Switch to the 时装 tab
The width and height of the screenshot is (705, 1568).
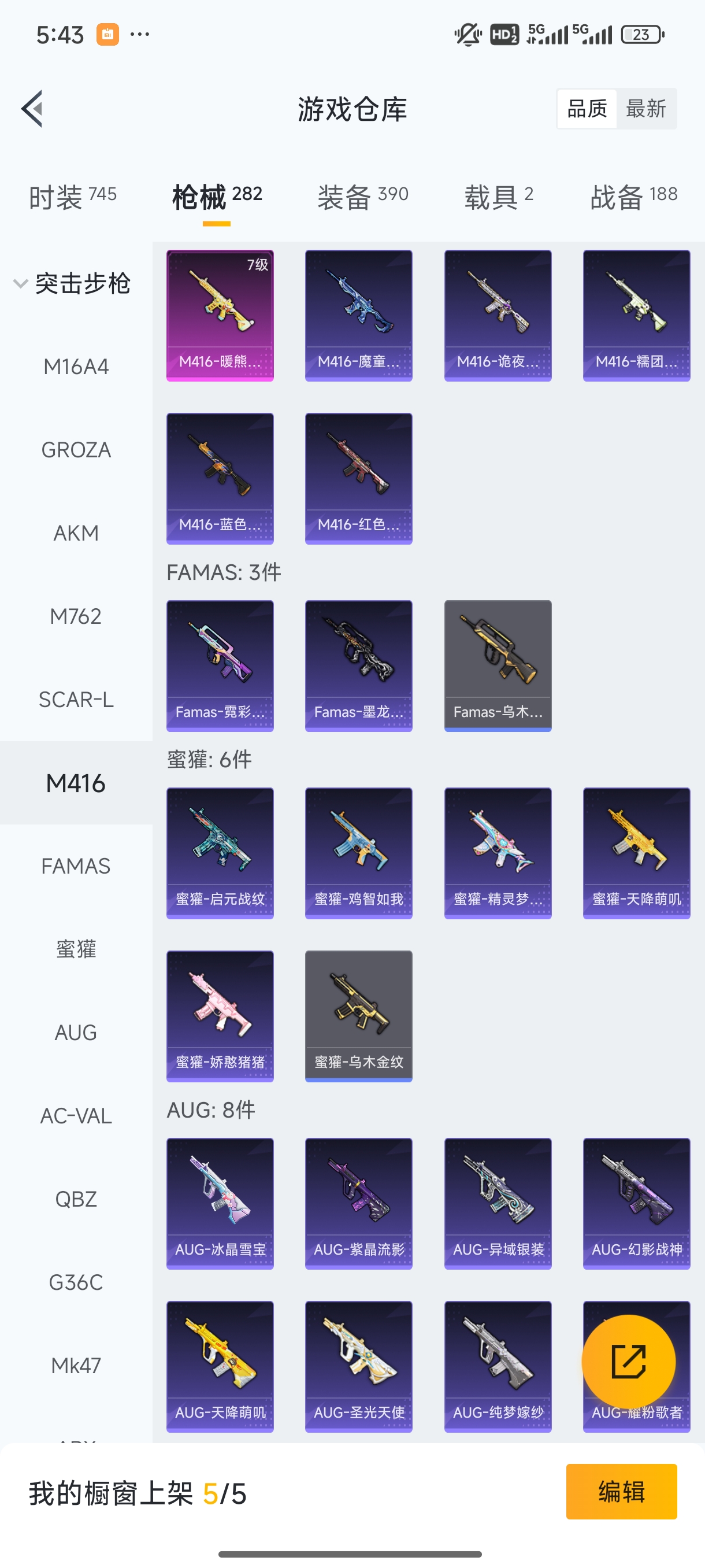tap(72, 197)
